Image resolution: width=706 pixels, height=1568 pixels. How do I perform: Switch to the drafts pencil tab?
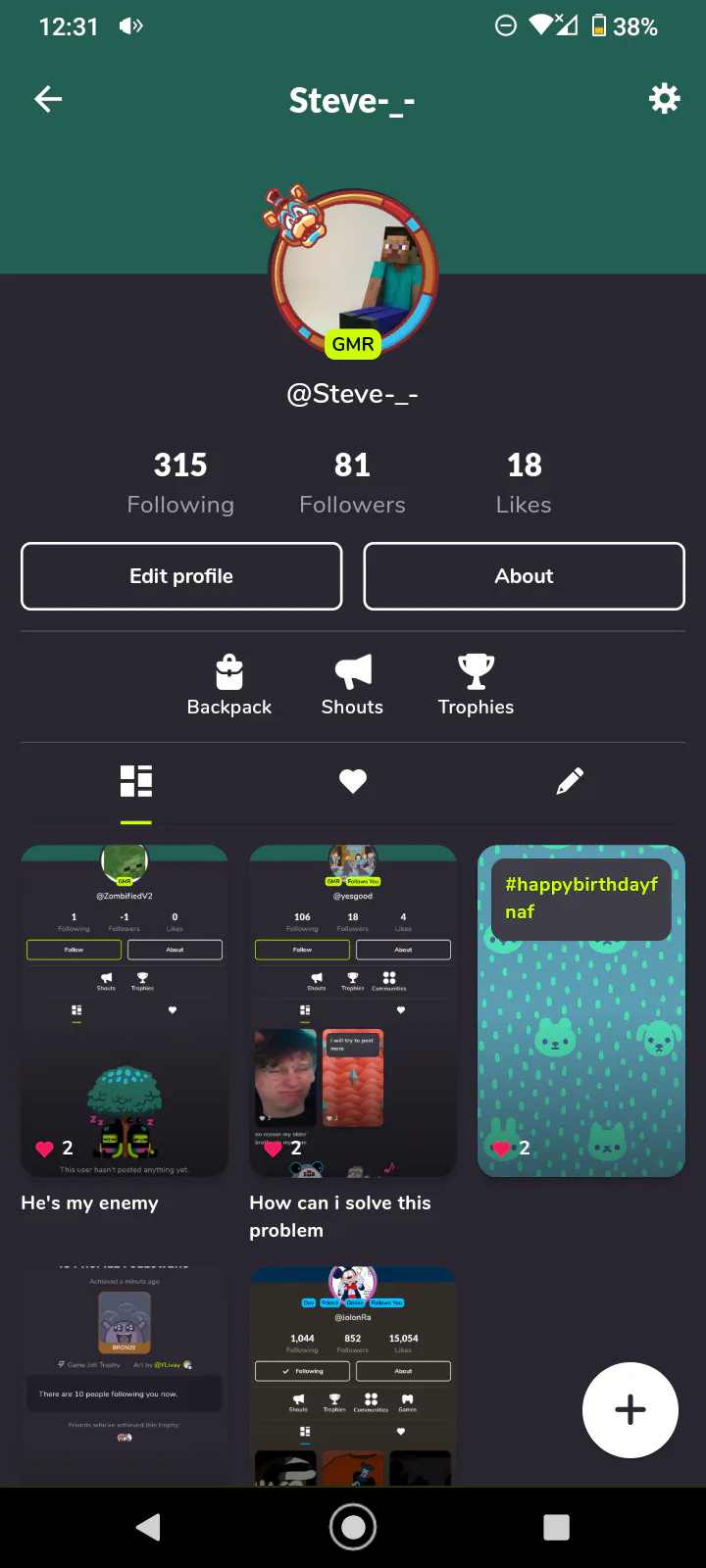click(570, 781)
